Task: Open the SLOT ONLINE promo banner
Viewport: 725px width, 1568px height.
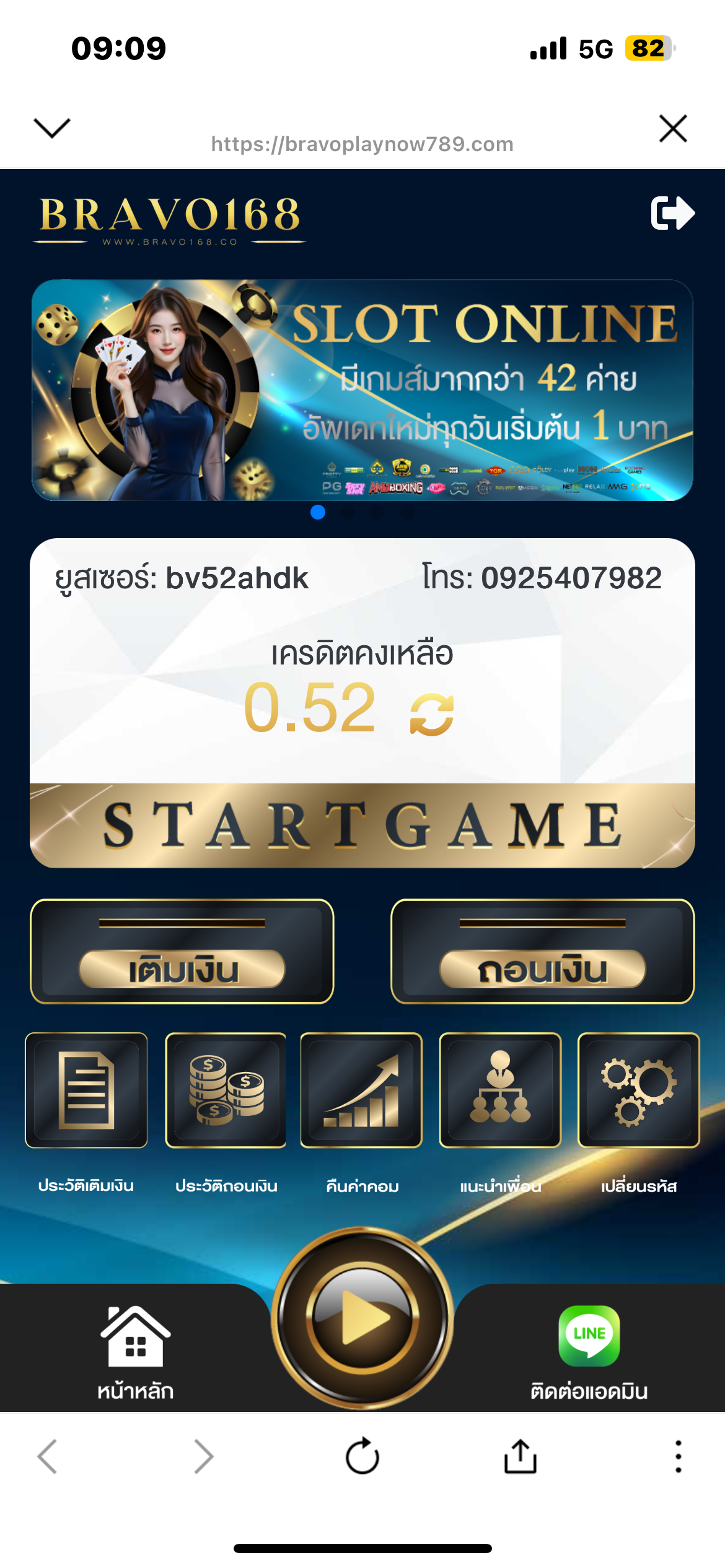Action: (x=362, y=390)
